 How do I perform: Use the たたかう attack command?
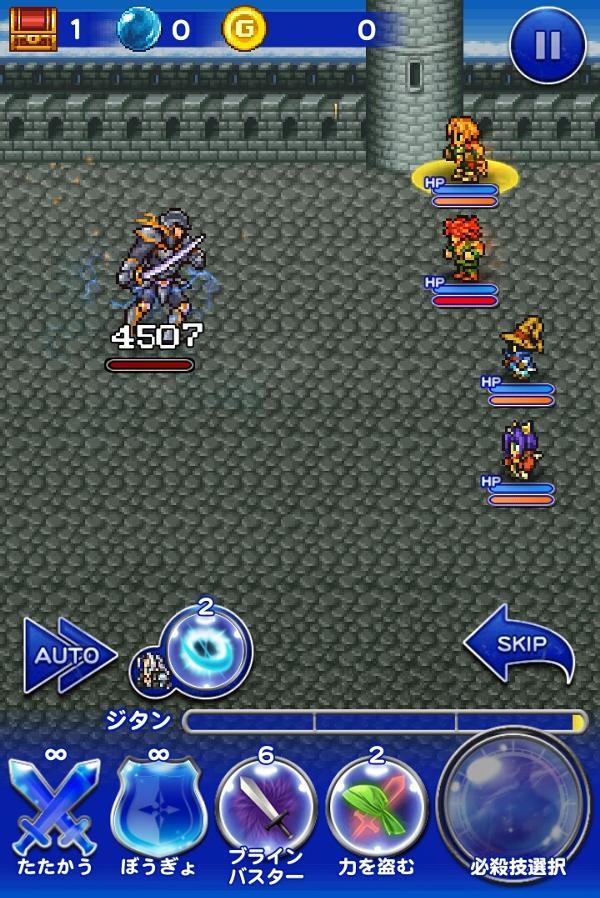coord(51,805)
